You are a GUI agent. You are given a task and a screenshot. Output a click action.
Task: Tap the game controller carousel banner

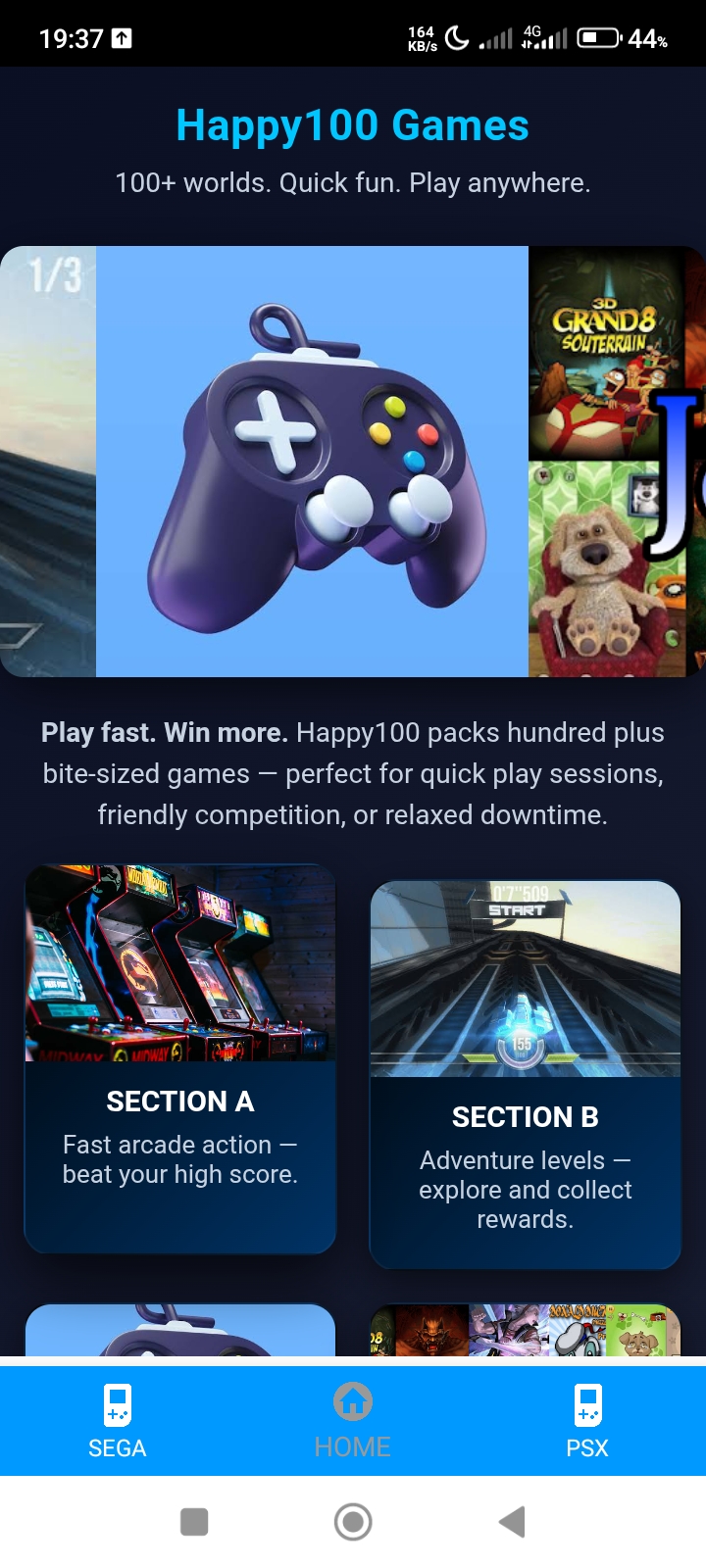[312, 462]
